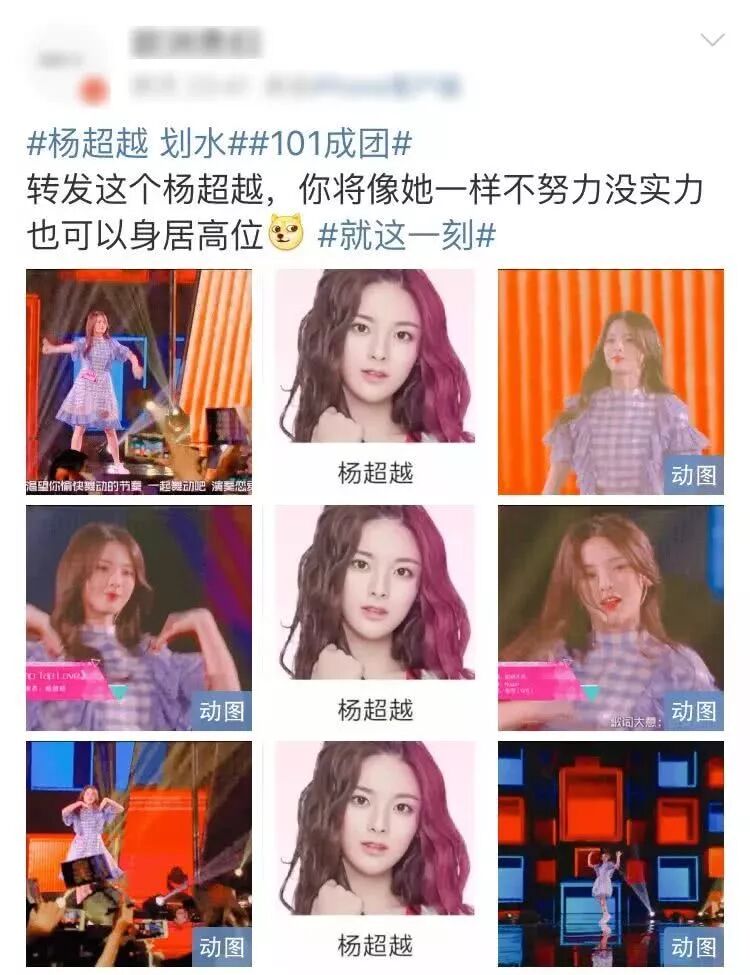Open the GIF showing audience filming stage
Image resolution: width=750 pixels, height=975 pixels.
point(138,852)
